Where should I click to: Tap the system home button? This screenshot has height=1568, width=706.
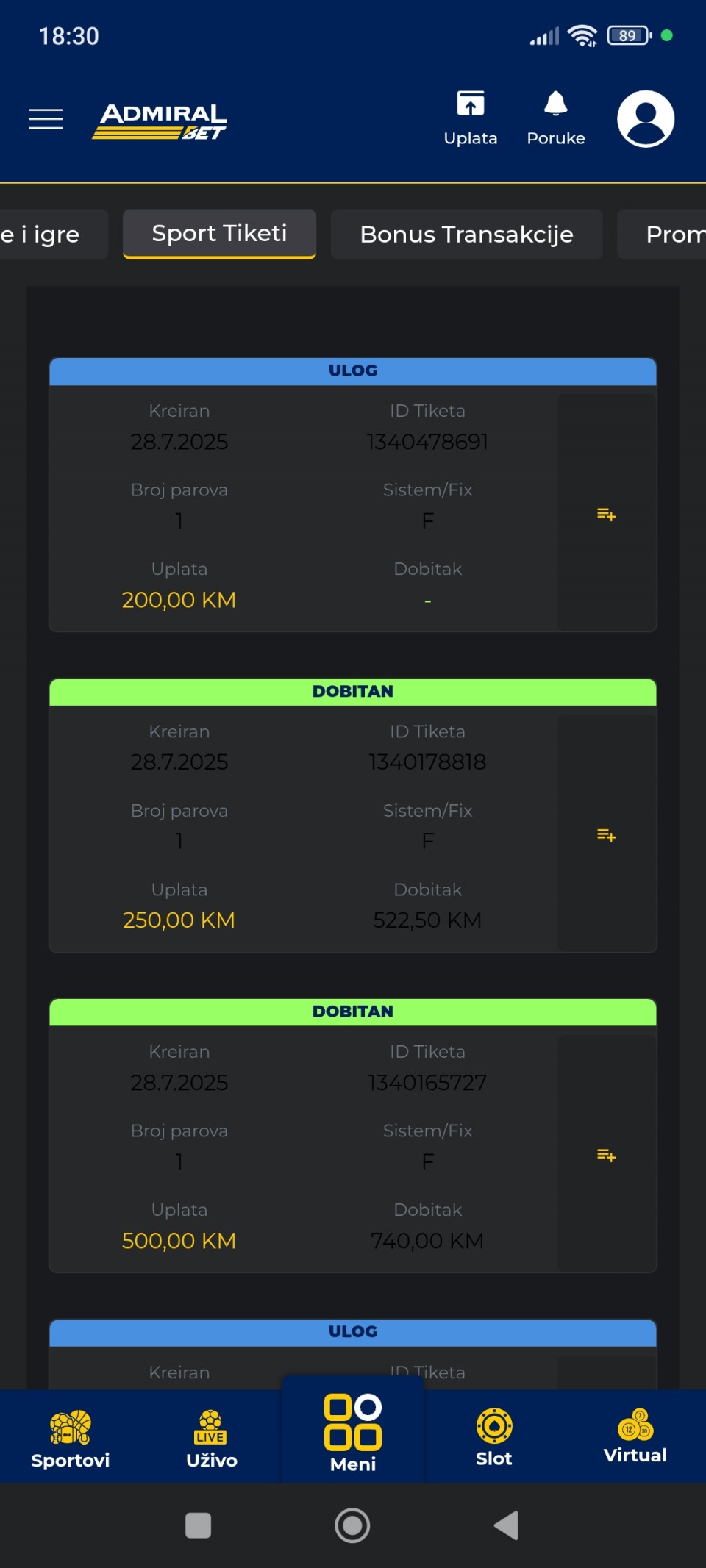click(x=352, y=1525)
